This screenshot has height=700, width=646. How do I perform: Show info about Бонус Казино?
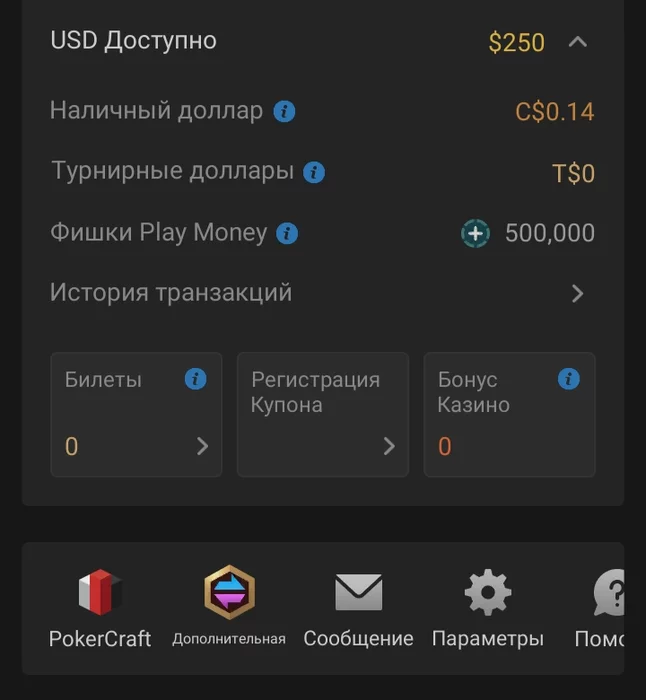[x=569, y=379]
